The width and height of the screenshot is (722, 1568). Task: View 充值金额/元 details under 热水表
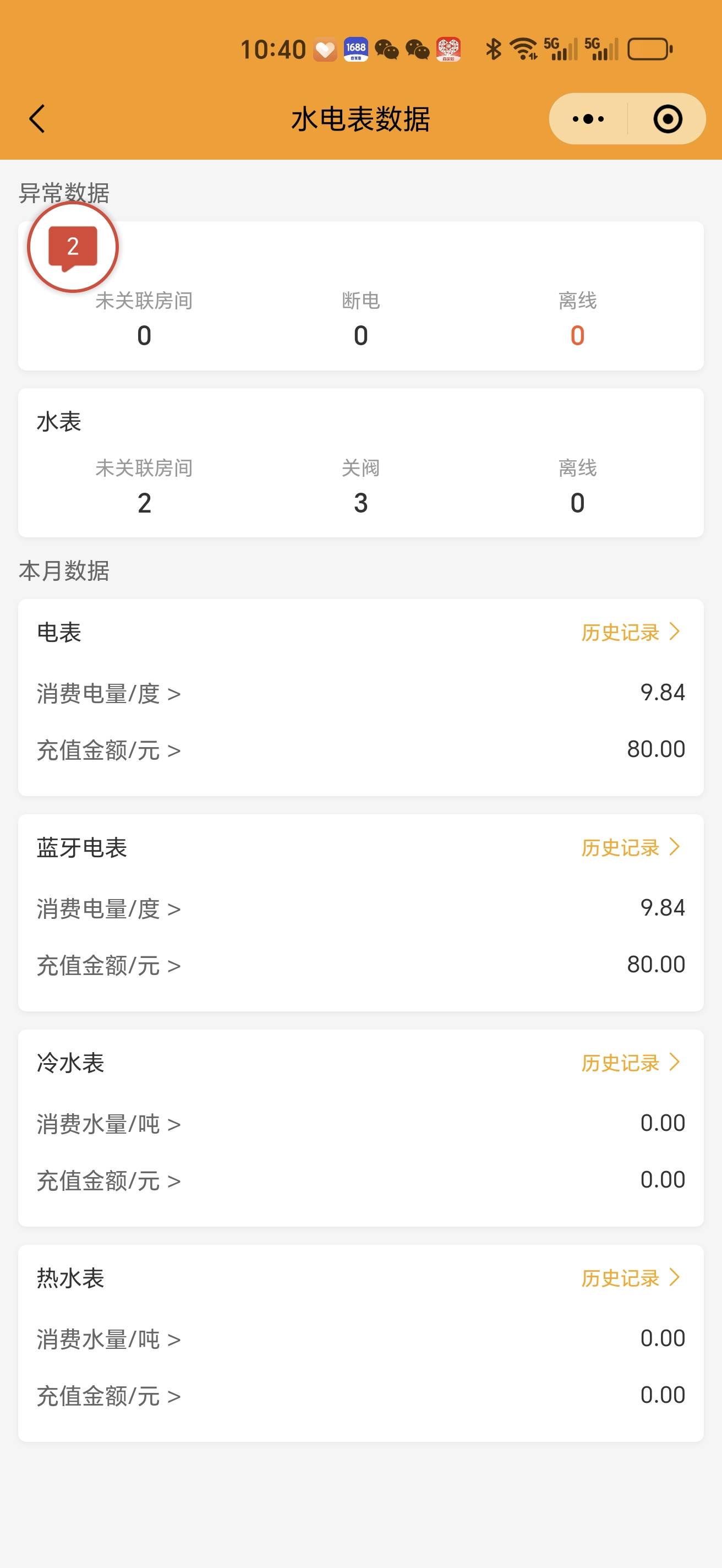coord(109,1396)
